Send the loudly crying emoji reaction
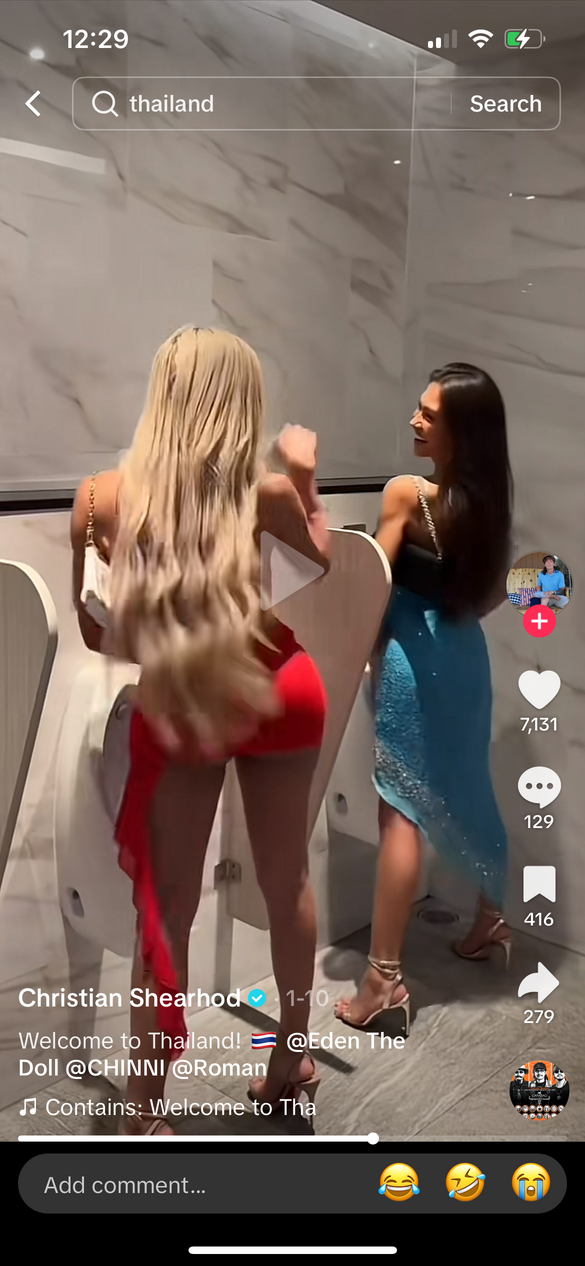This screenshot has width=585, height=1266. tap(531, 1185)
